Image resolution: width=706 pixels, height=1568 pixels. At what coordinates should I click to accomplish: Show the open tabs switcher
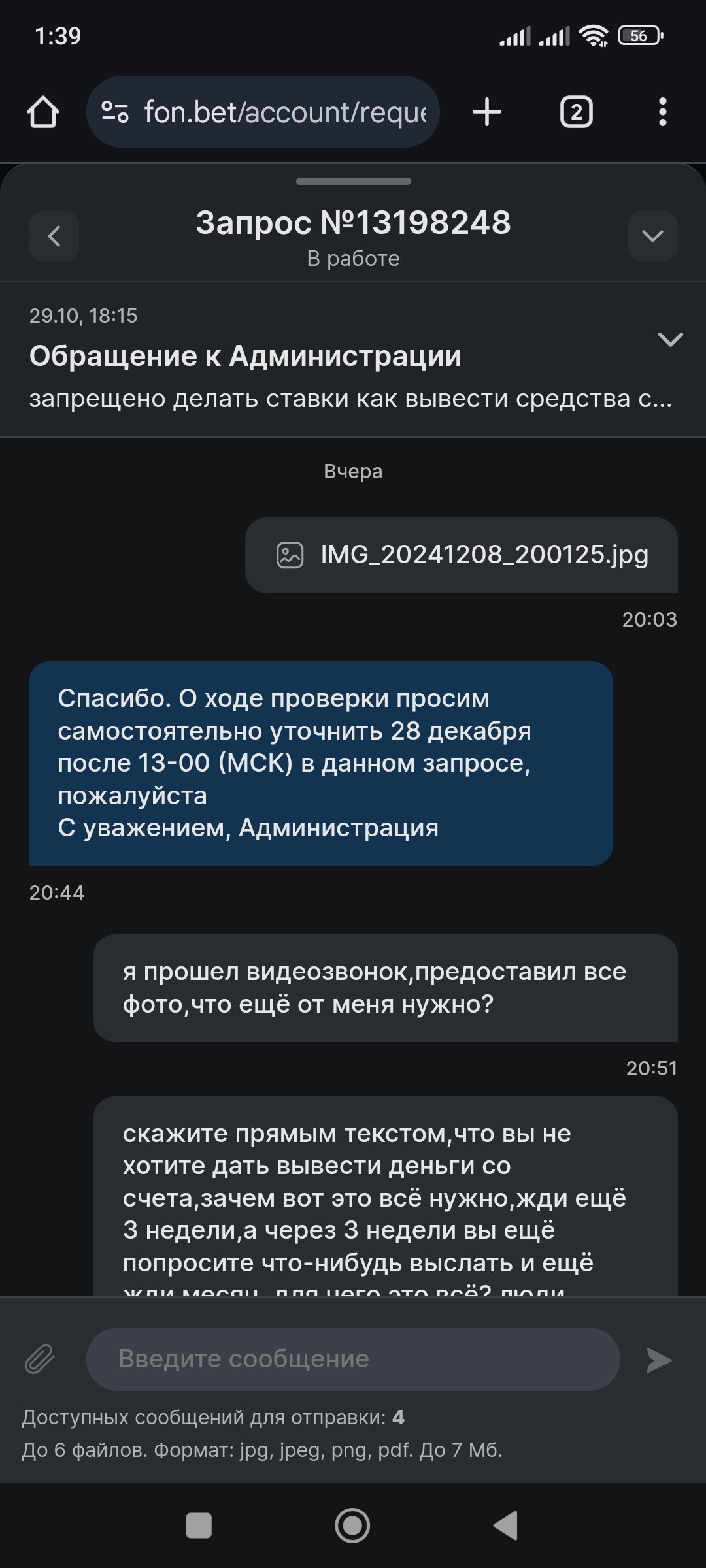pyautogui.click(x=576, y=112)
